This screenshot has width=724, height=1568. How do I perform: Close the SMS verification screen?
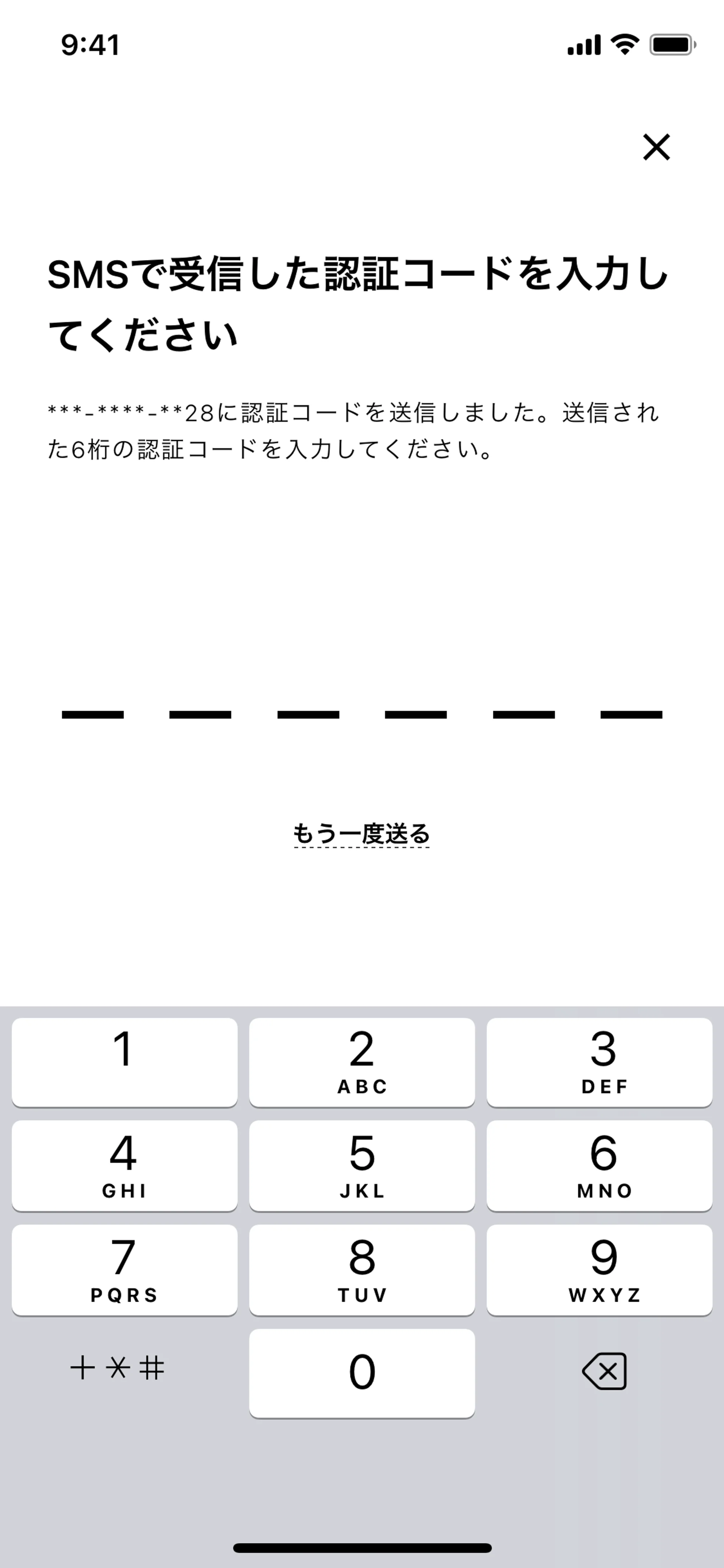(657, 147)
